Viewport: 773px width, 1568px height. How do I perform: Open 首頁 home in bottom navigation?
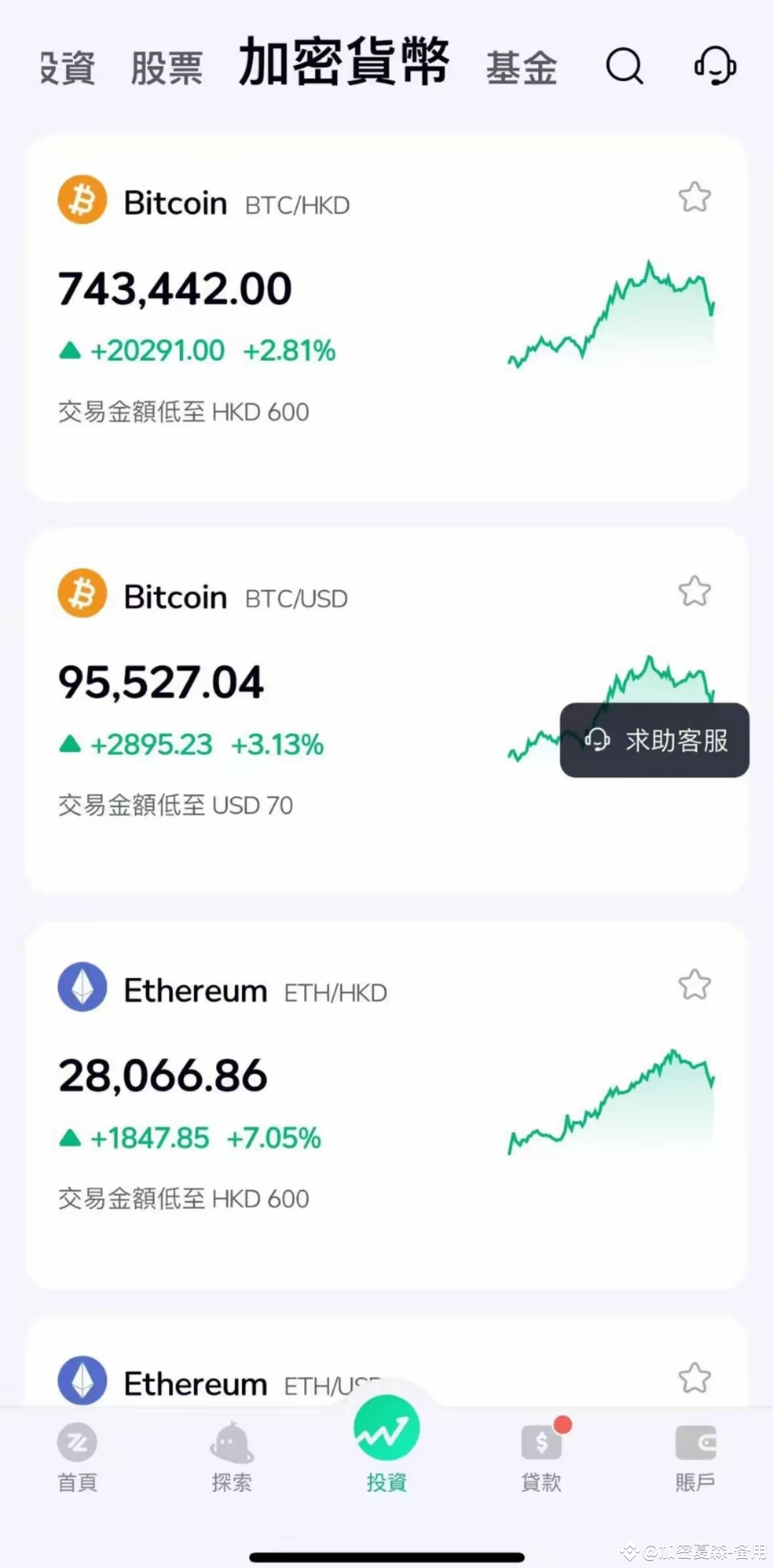point(77,1453)
